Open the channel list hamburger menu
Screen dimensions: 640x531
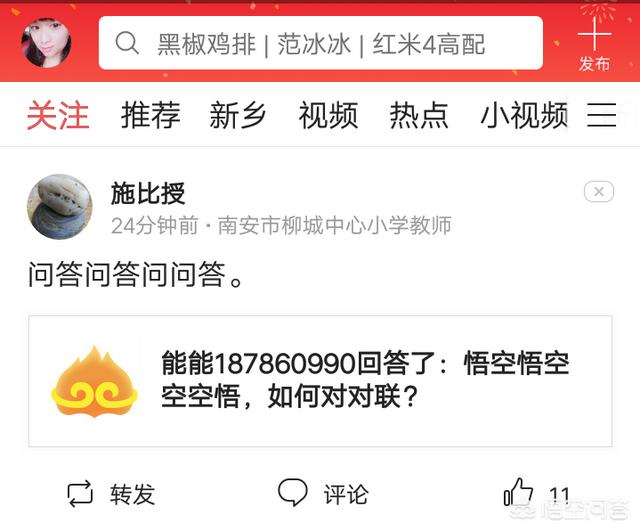coord(601,115)
